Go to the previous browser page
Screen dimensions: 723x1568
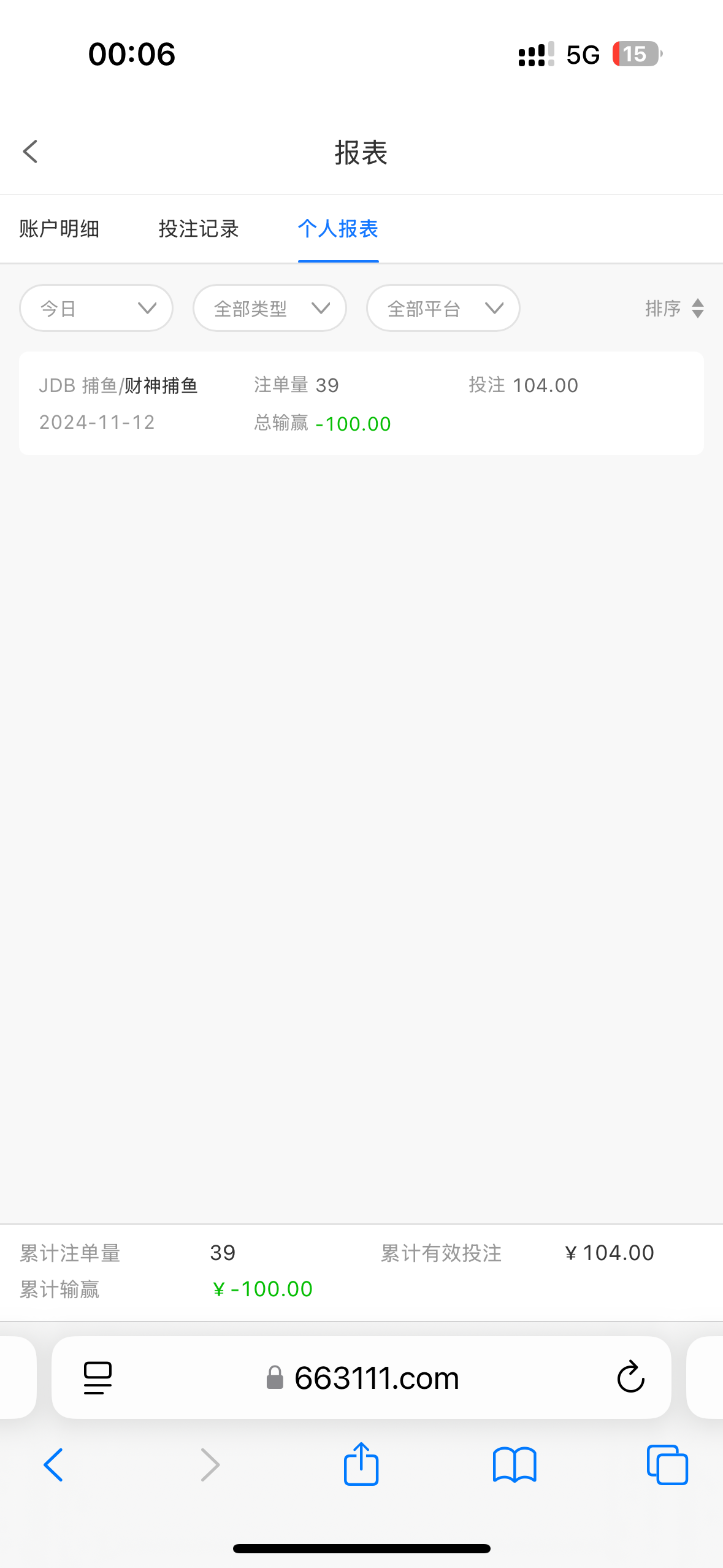(x=53, y=1465)
